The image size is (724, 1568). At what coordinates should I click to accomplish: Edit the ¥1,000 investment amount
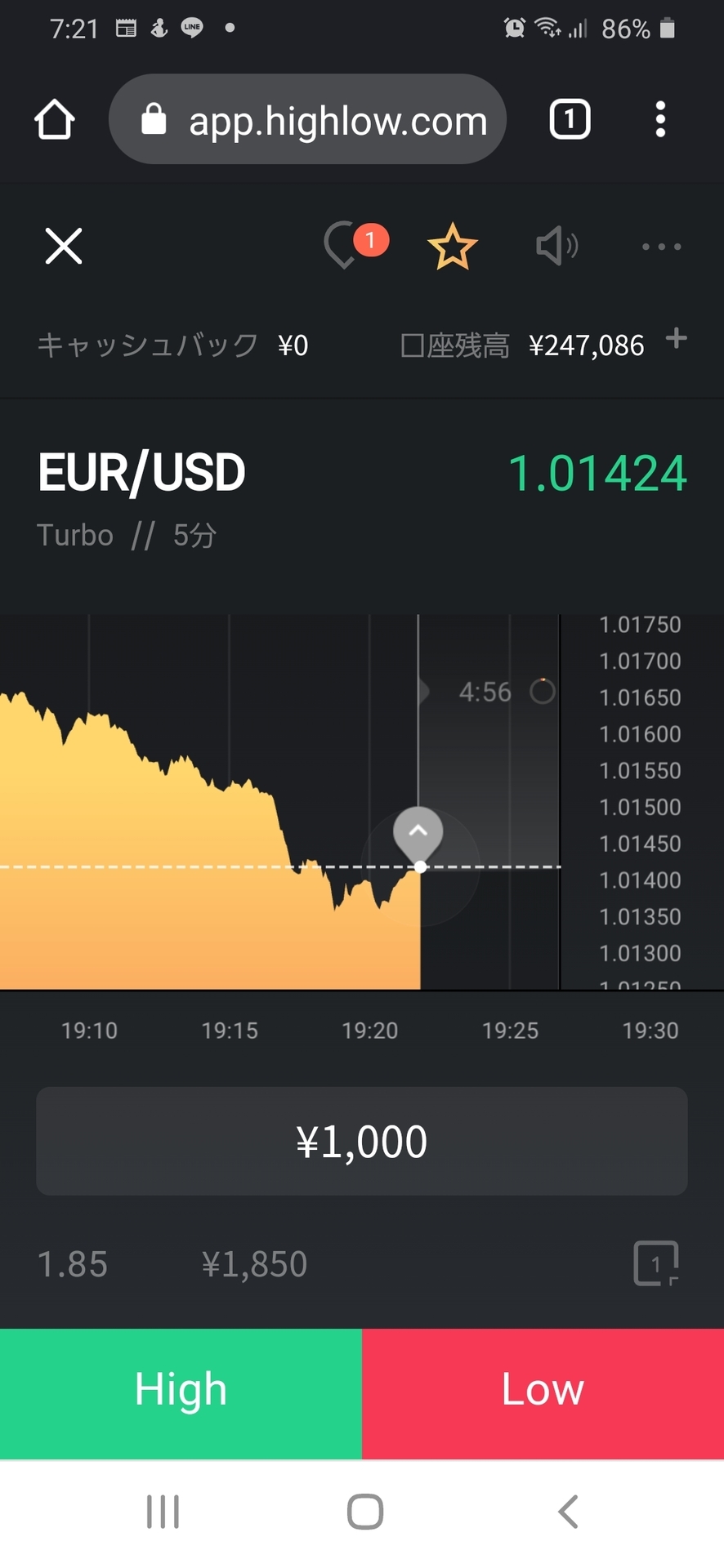pos(361,1141)
